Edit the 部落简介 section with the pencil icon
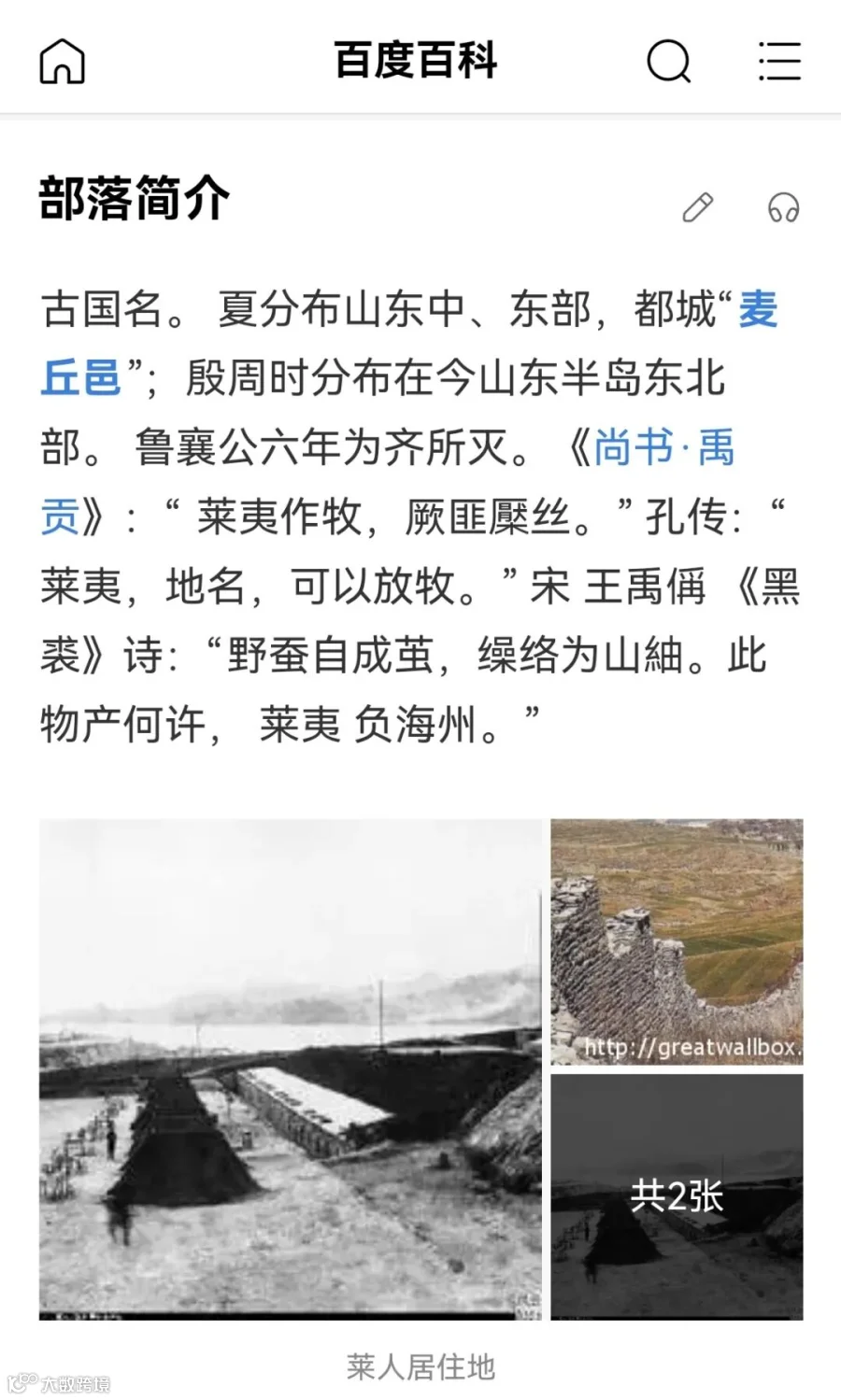The width and height of the screenshot is (841, 1400). point(697,206)
